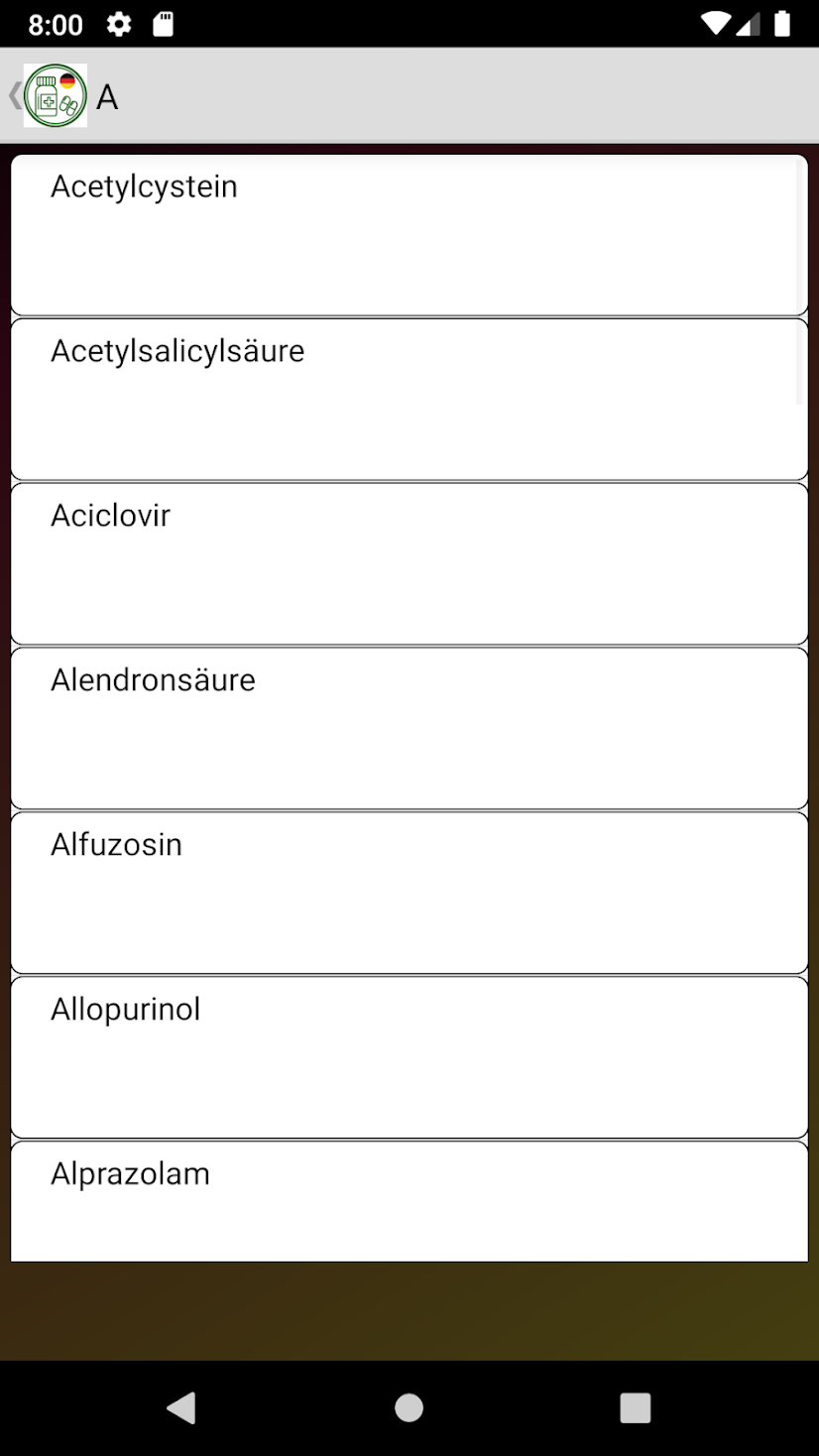The width and height of the screenshot is (819, 1456).
Task: Open the Alendronsäure entry
Action: [409, 729]
